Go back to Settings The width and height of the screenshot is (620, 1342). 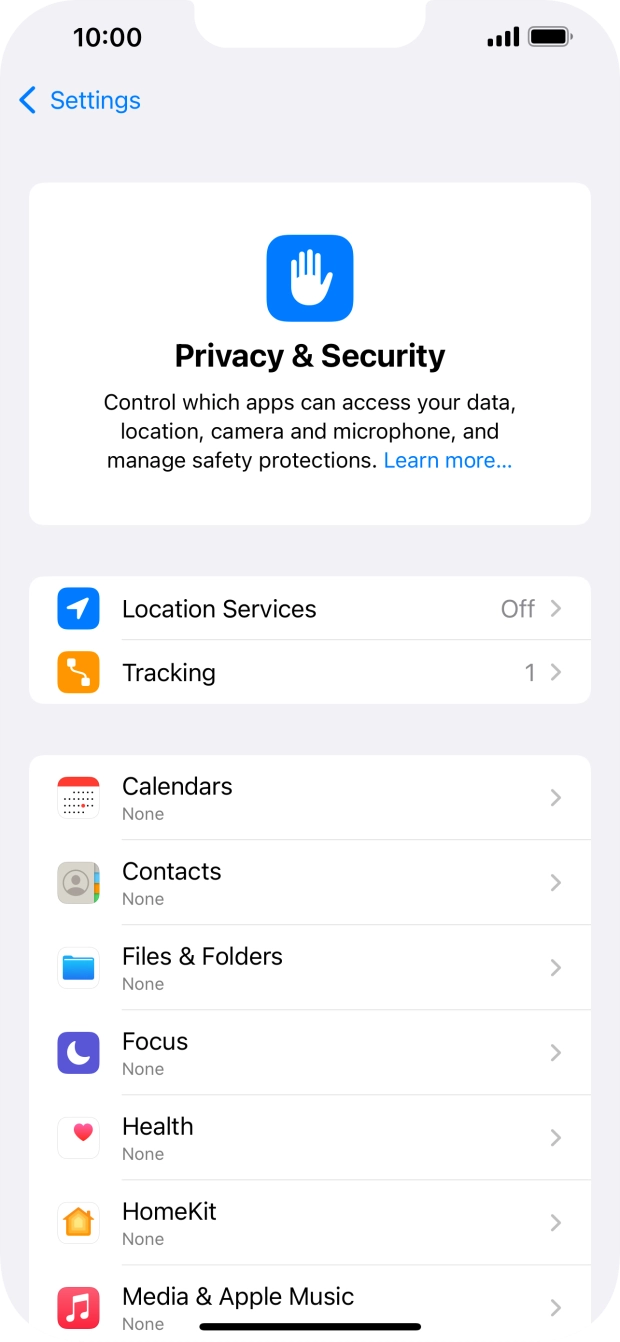coord(80,100)
